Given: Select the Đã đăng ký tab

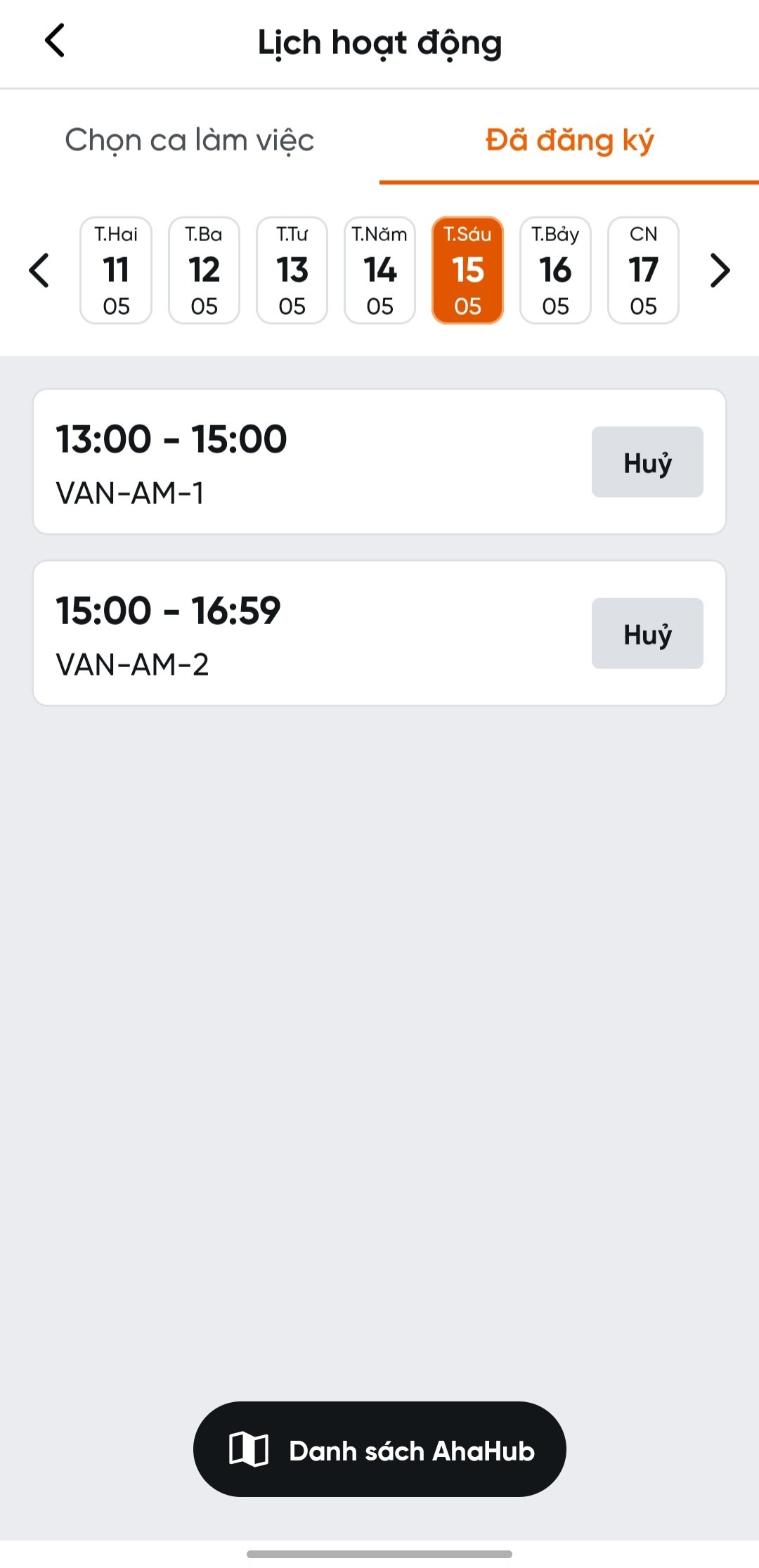Looking at the screenshot, I should pyautogui.click(x=569, y=139).
